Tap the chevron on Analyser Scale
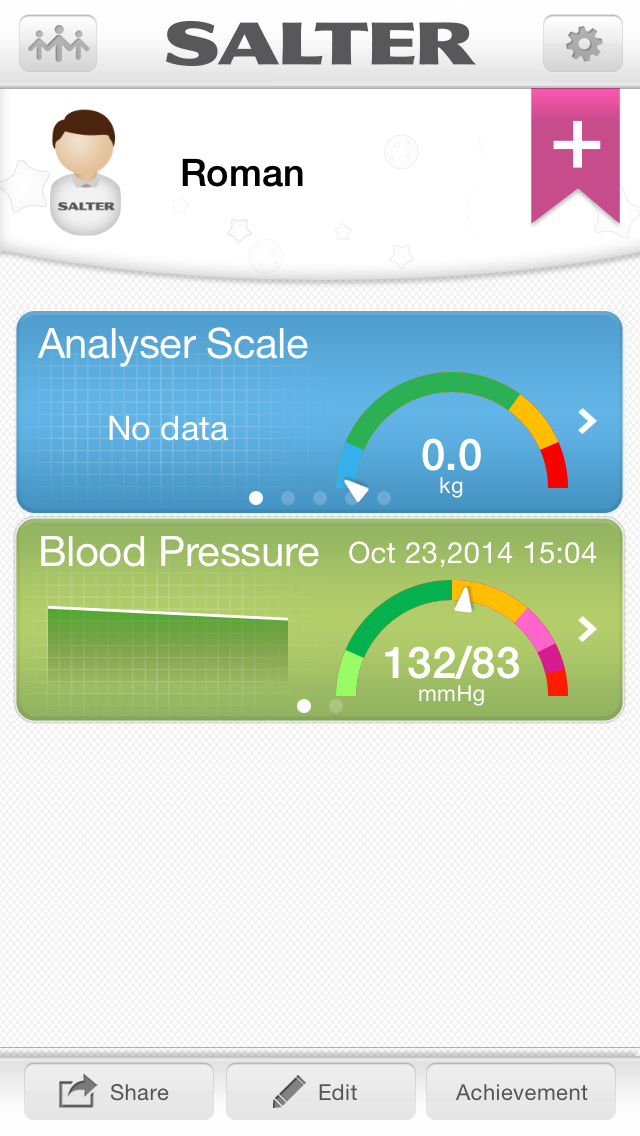Viewport: 640px width, 1136px height. click(587, 421)
